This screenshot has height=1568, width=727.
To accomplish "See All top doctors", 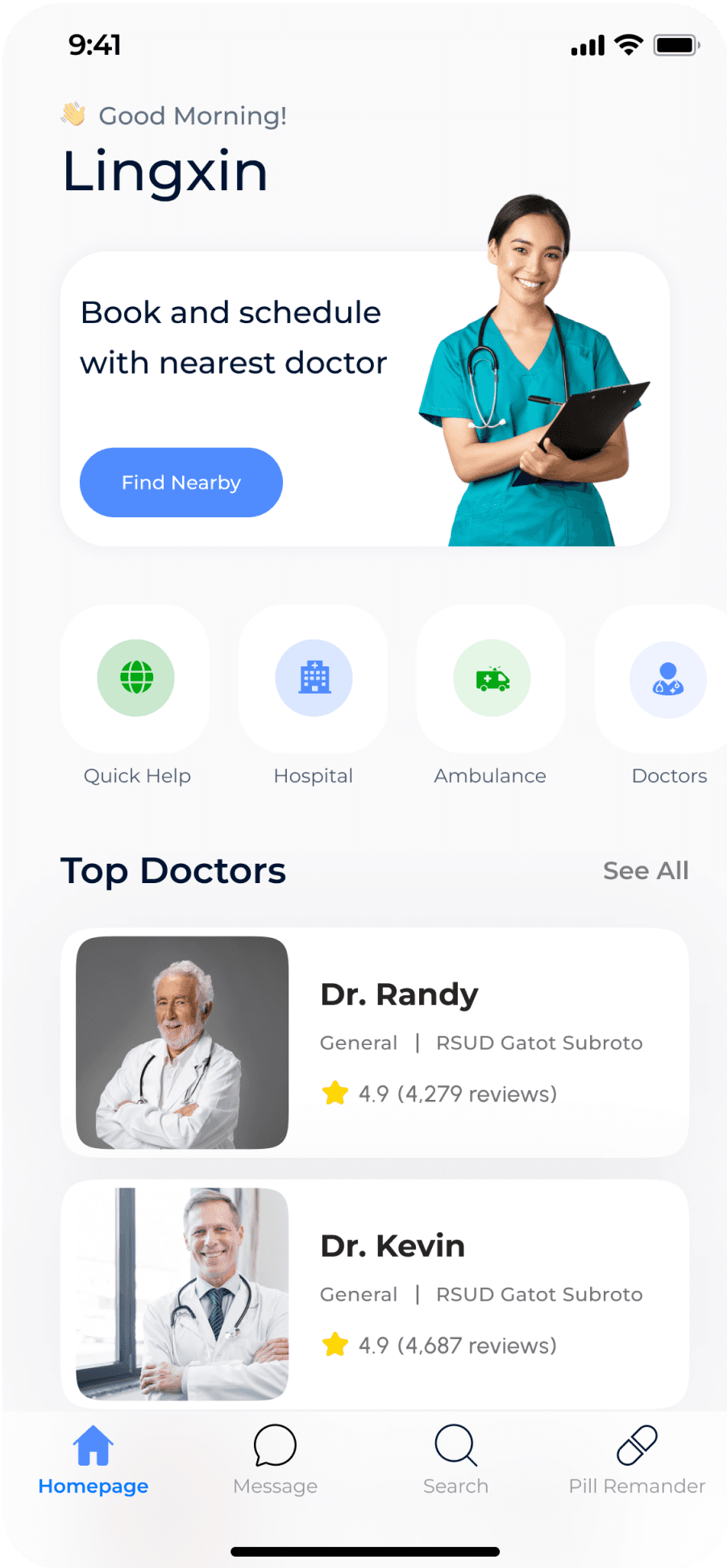I will (x=646, y=871).
